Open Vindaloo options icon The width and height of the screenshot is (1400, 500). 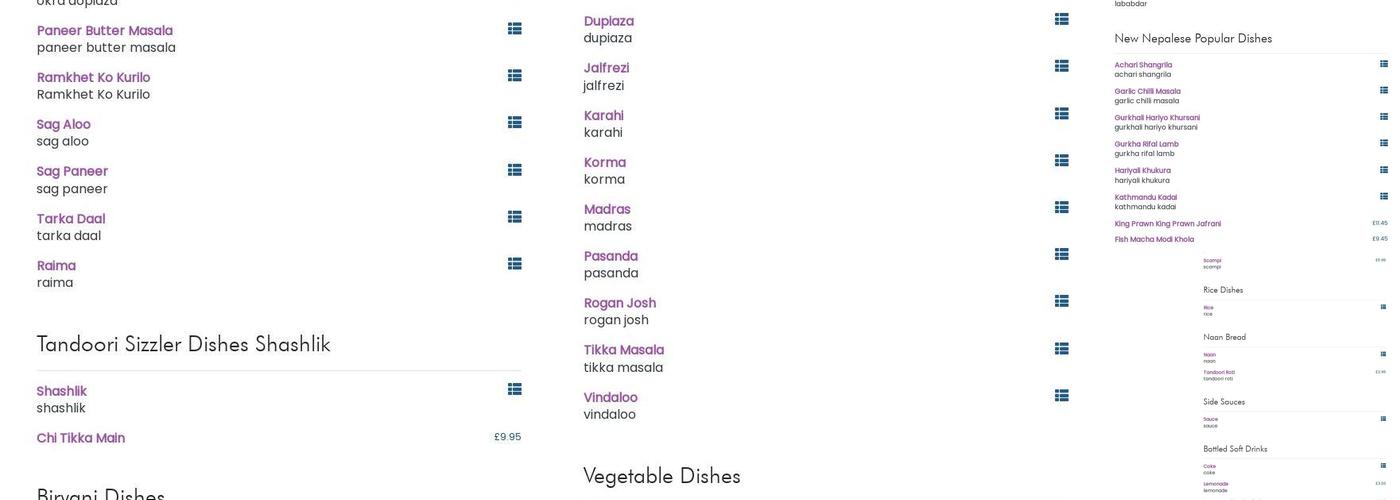click(x=1061, y=396)
